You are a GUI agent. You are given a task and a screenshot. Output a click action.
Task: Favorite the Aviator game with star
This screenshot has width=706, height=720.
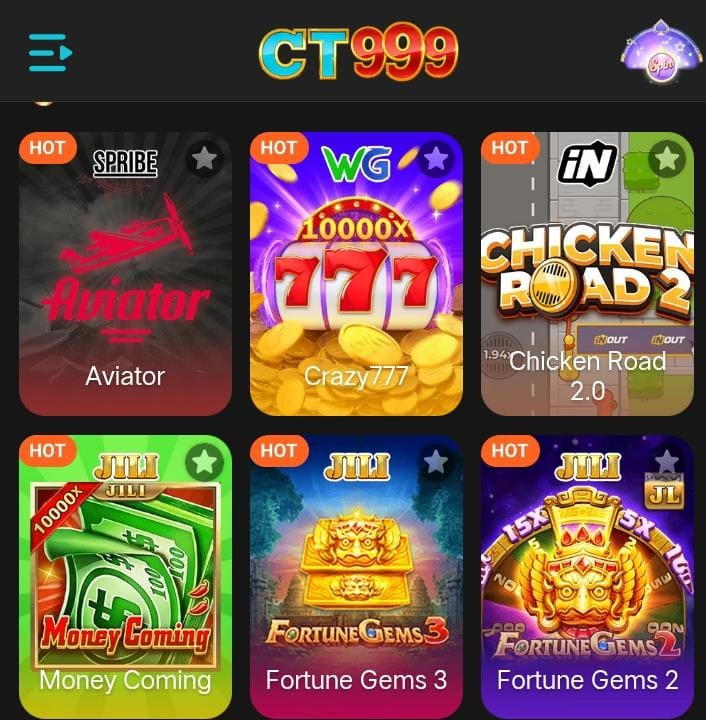(x=204, y=159)
